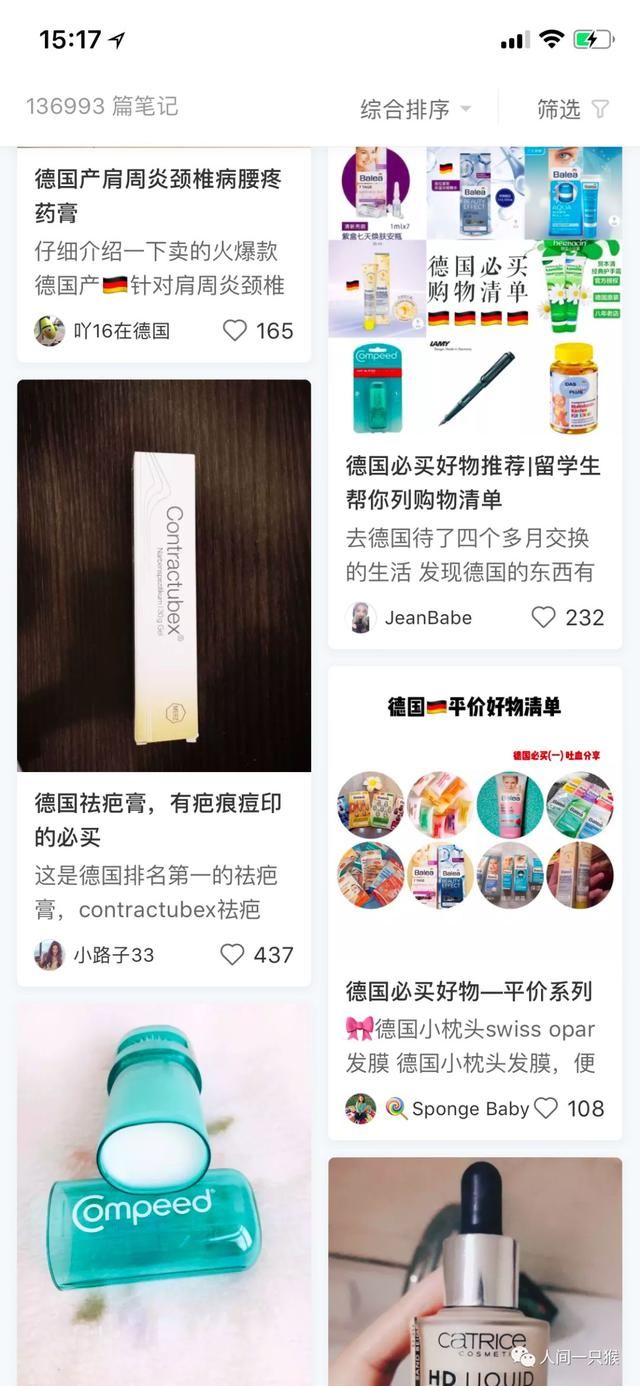Open the 综合排序 sort dropdown

415,109
